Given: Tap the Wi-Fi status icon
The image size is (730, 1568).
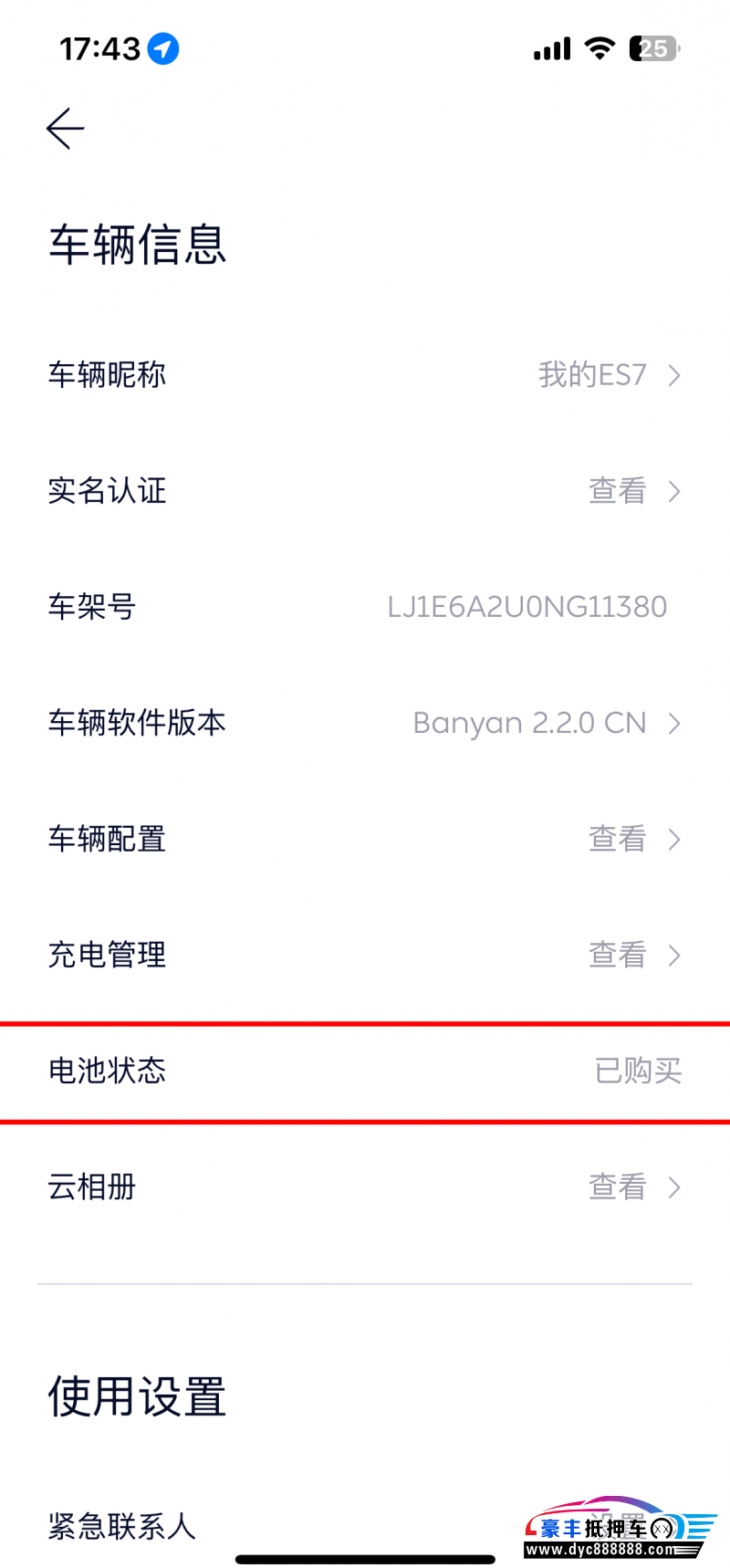Looking at the screenshot, I should [600, 48].
